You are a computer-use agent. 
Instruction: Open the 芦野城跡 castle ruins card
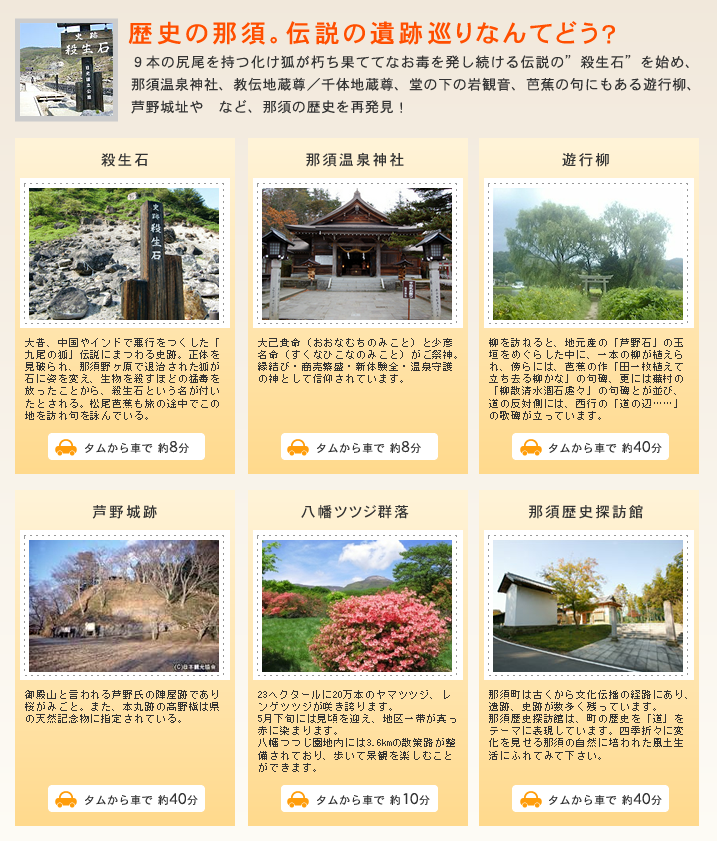[125, 606]
